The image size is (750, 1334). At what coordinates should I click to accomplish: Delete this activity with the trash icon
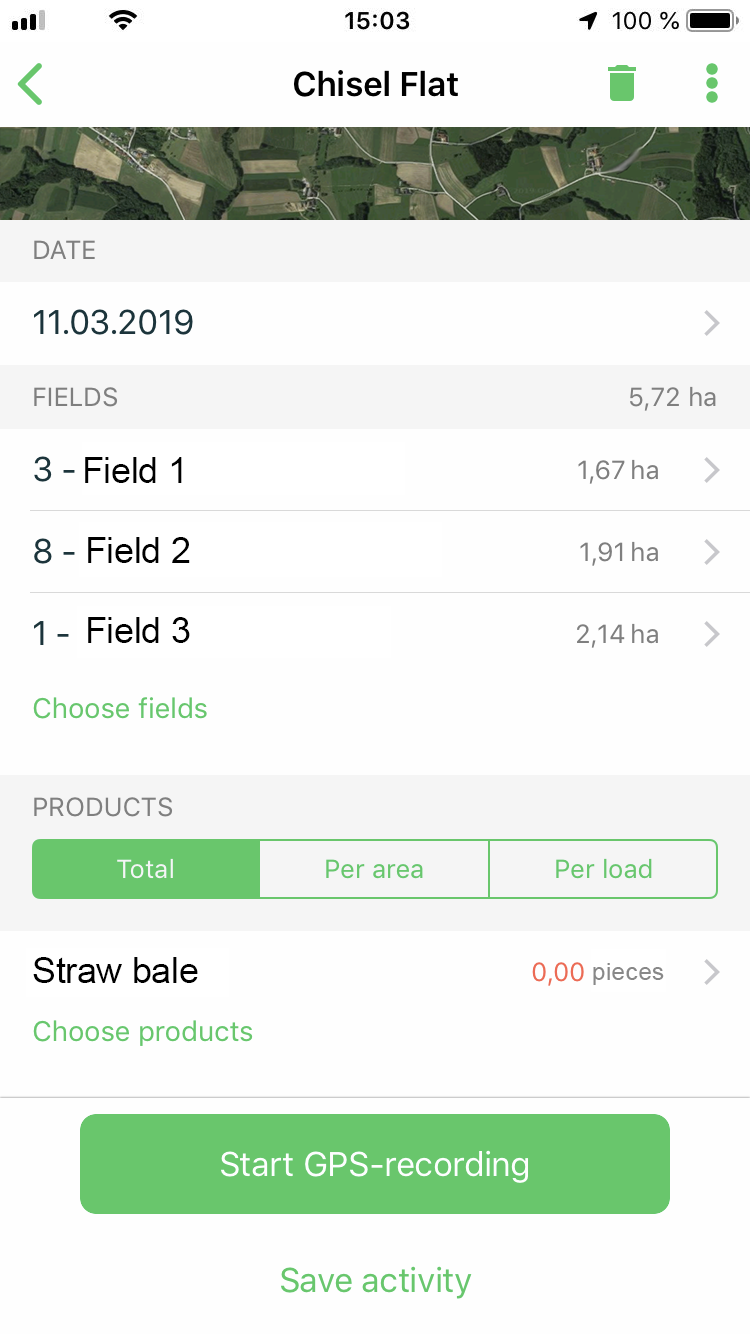click(x=622, y=83)
